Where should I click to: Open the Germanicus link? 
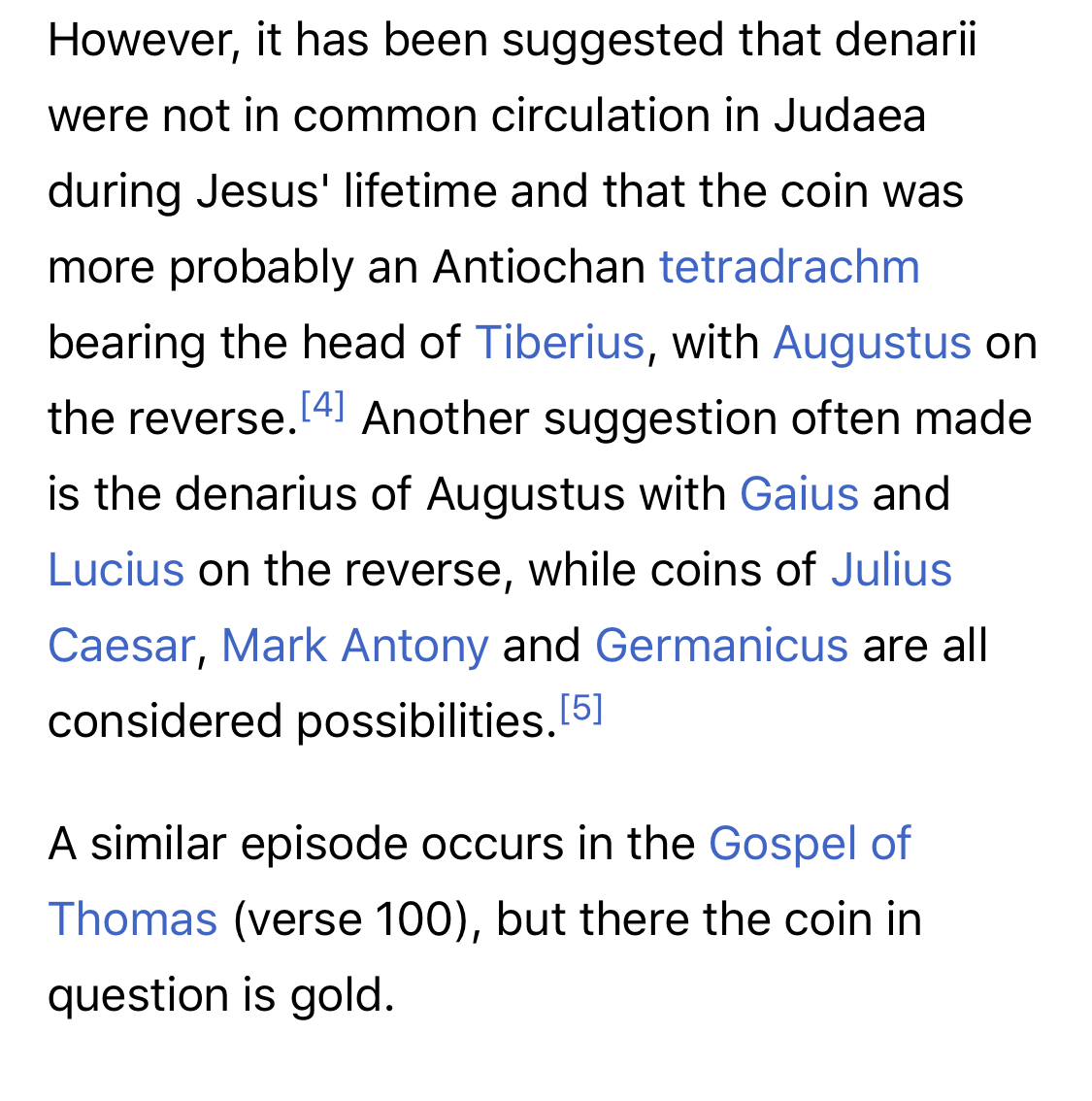(721, 646)
